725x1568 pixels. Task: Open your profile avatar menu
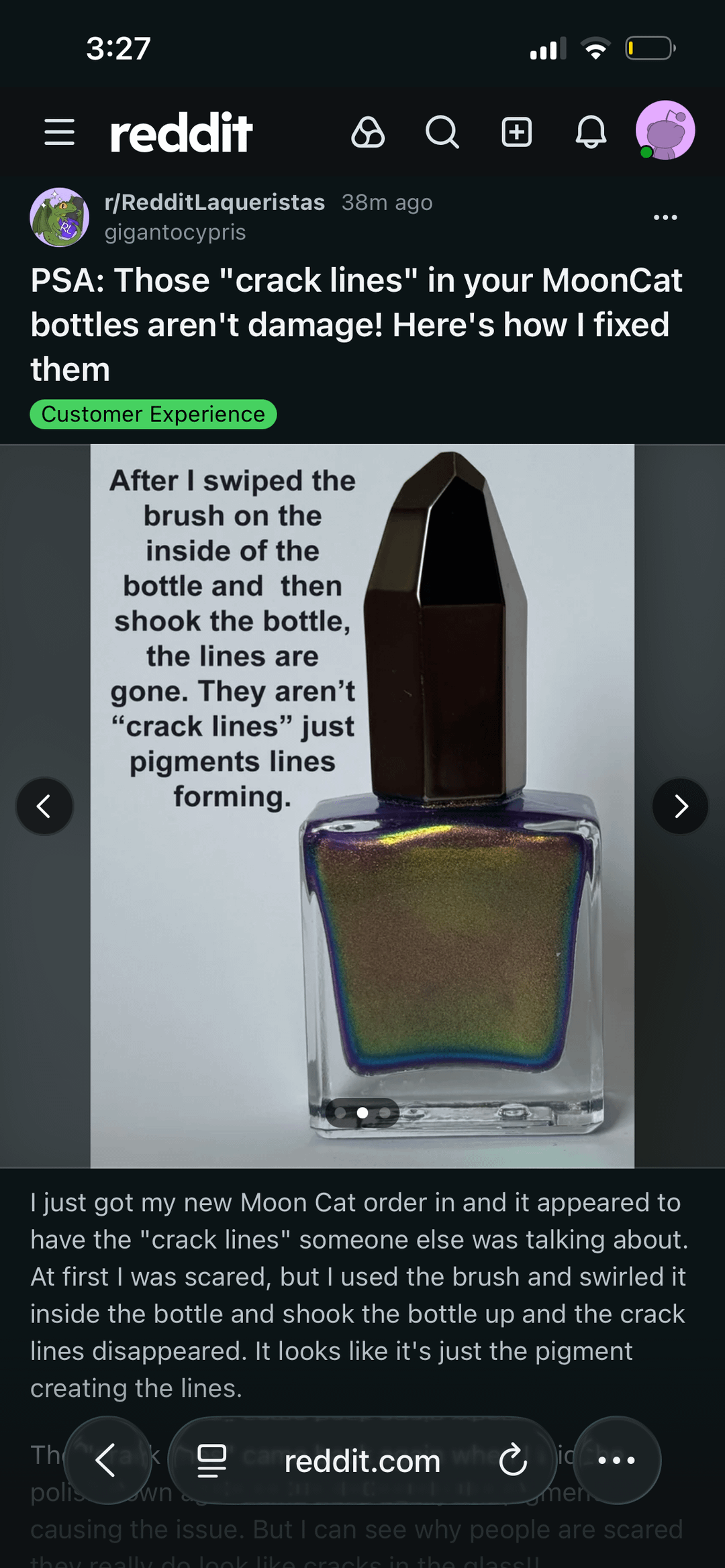665,130
